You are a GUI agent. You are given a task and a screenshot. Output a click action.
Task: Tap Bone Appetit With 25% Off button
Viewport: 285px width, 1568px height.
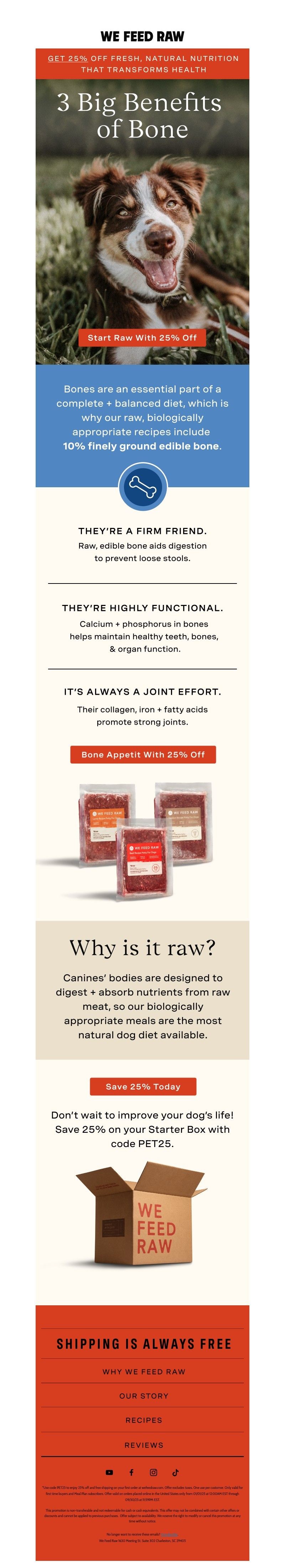pyautogui.click(x=142, y=754)
